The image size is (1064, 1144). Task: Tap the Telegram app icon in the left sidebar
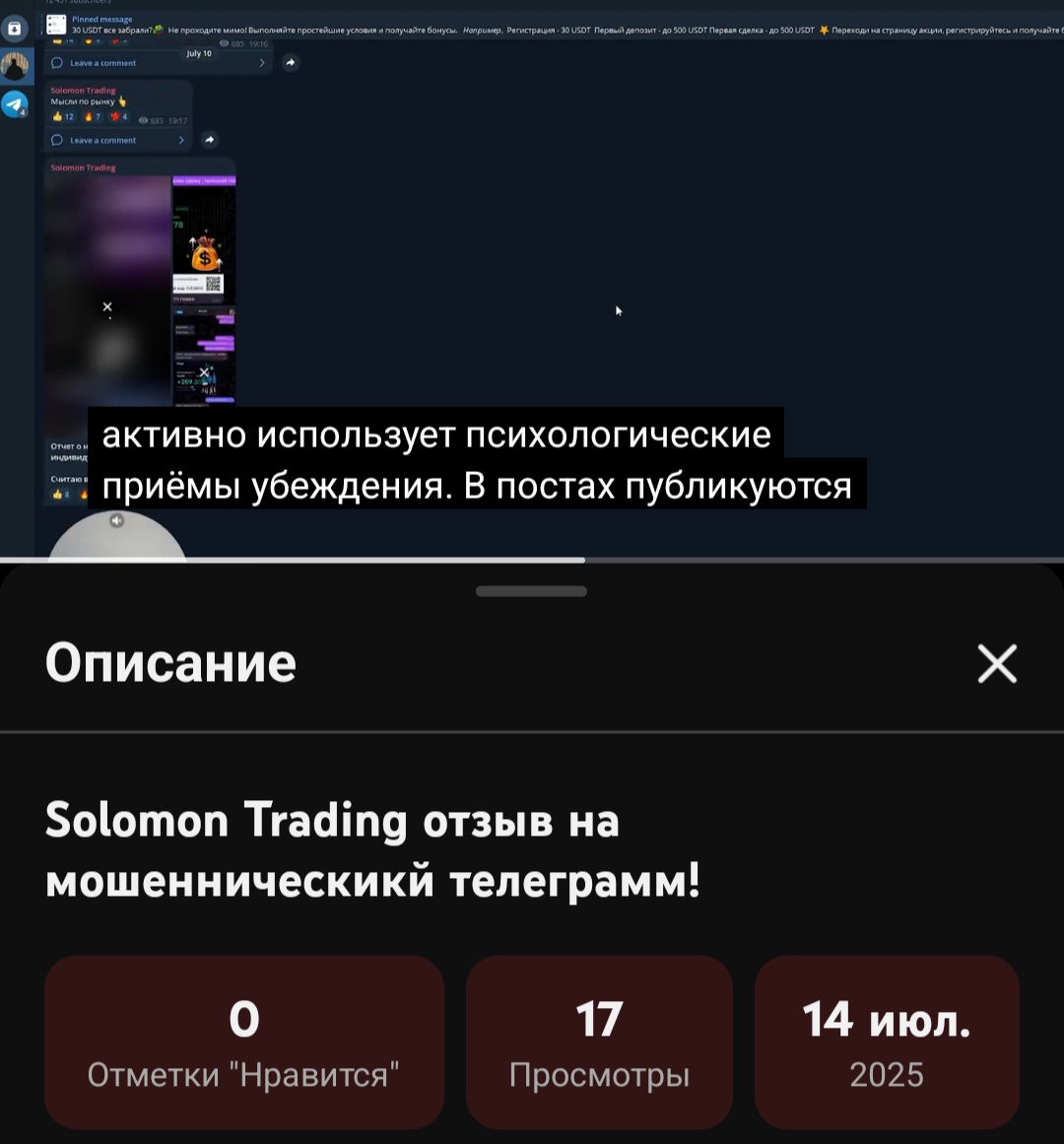coord(16,103)
